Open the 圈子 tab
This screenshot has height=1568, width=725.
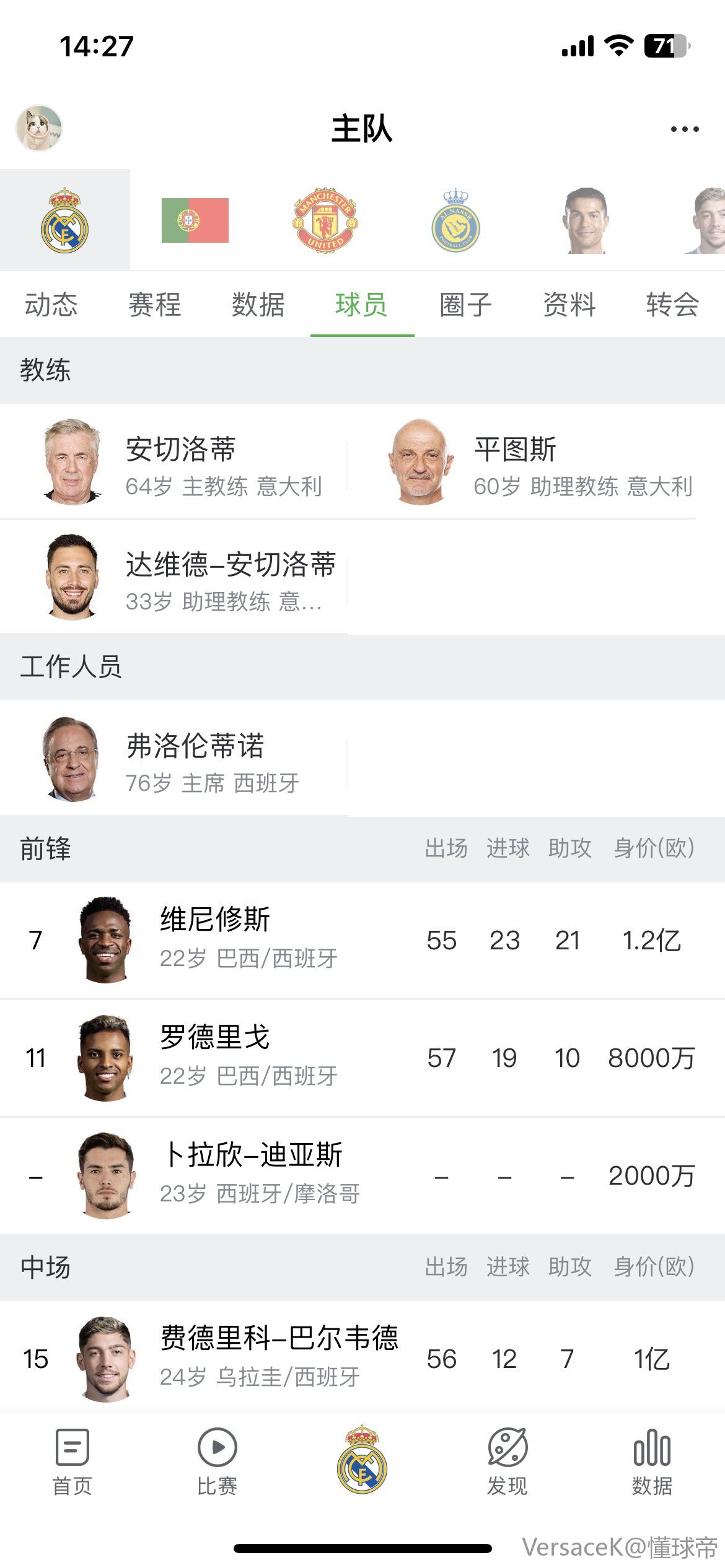coord(465,305)
